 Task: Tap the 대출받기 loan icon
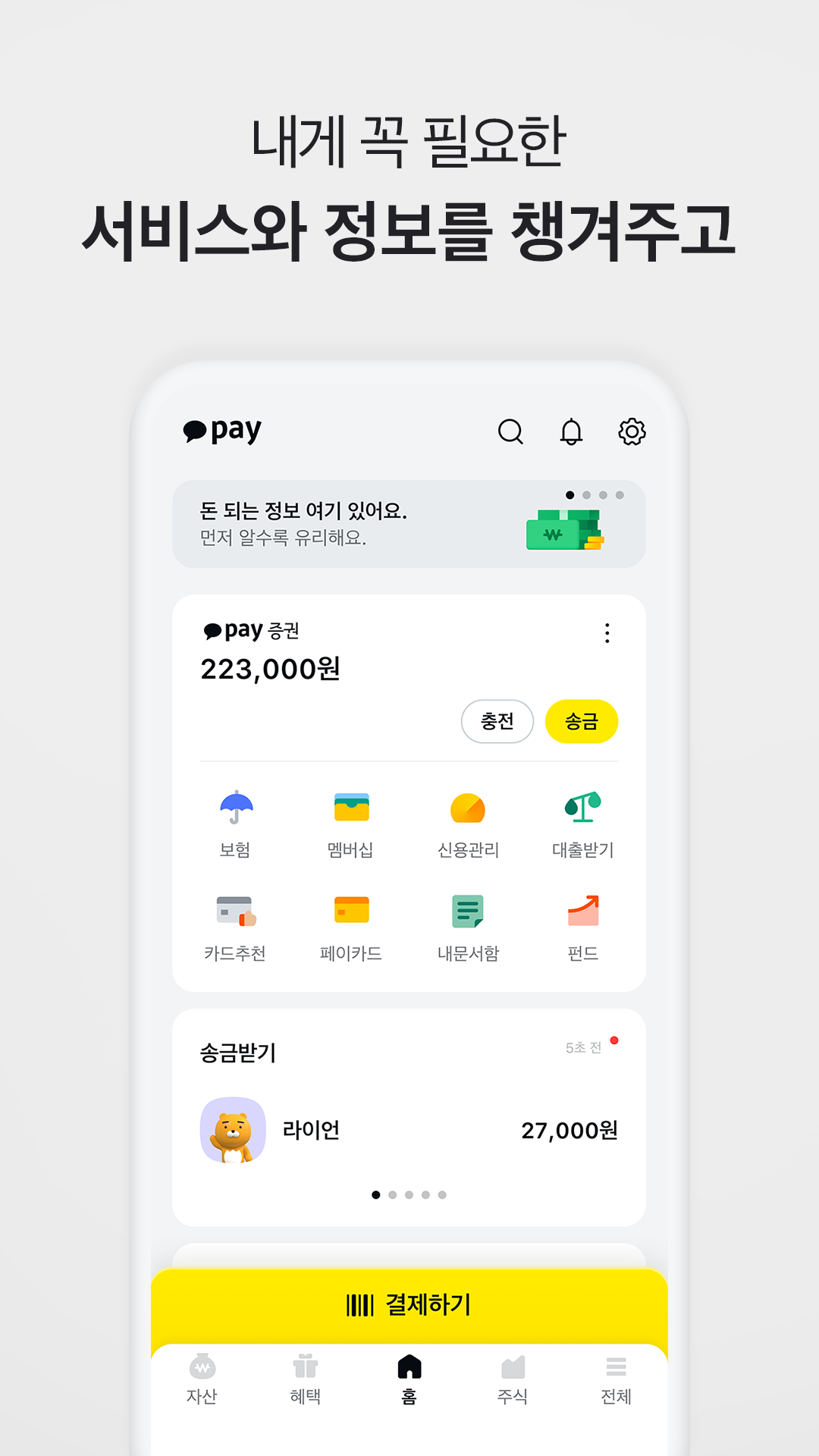pos(584,823)
